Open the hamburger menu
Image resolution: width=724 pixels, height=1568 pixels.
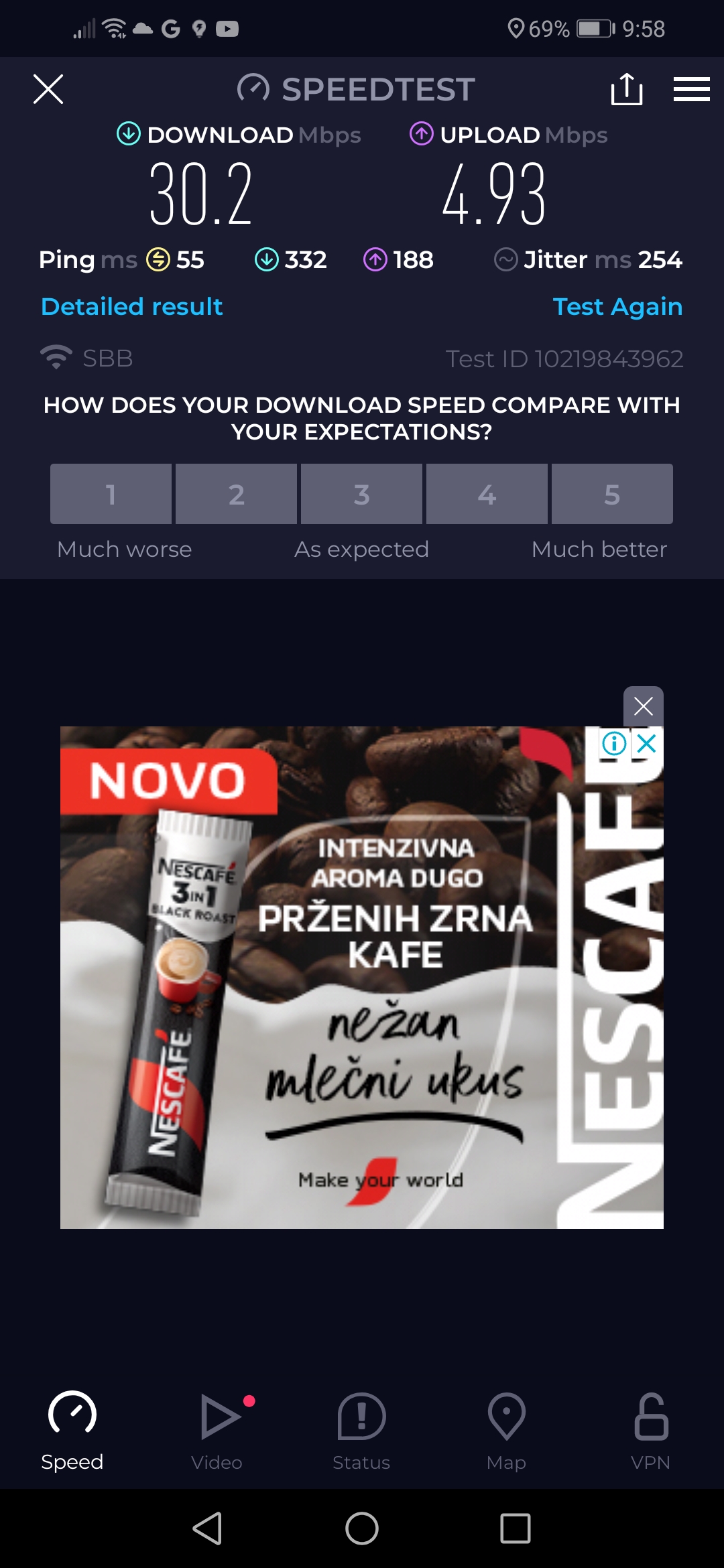pyautogui.click(x=691, y=89)
